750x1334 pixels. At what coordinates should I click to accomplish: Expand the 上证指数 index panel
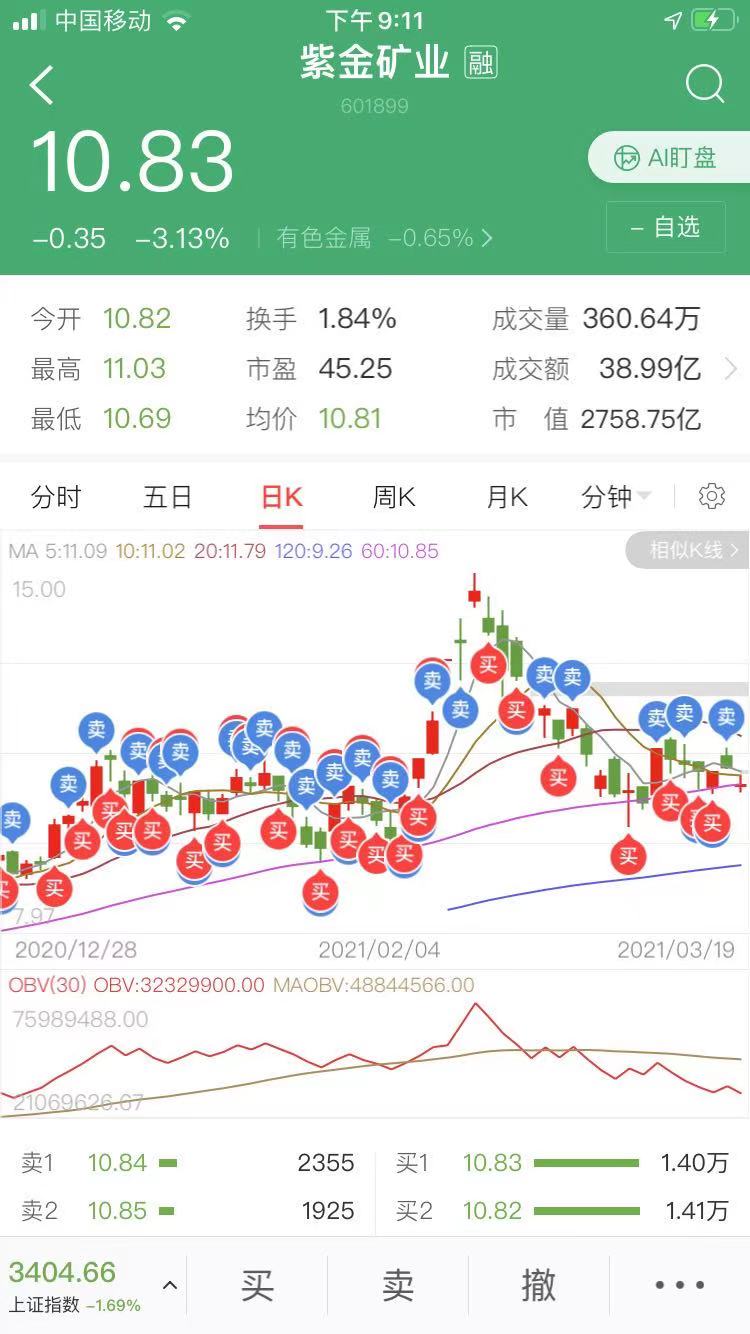pyautogui.click(x=170, y=1285)
